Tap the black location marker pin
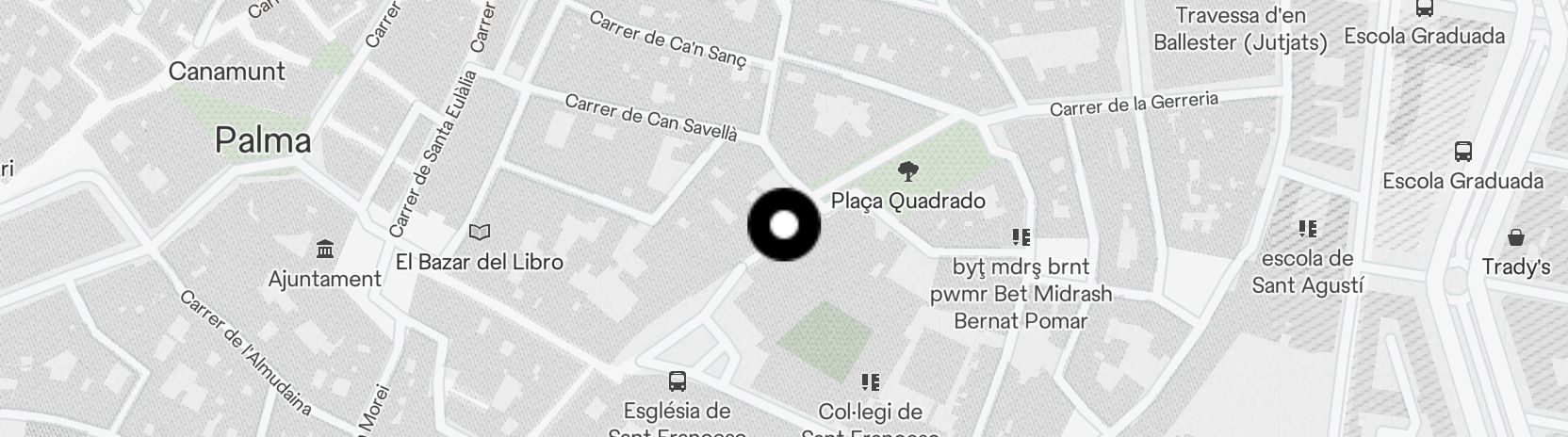Viewport: 1568px width, 437px height. 784,225
